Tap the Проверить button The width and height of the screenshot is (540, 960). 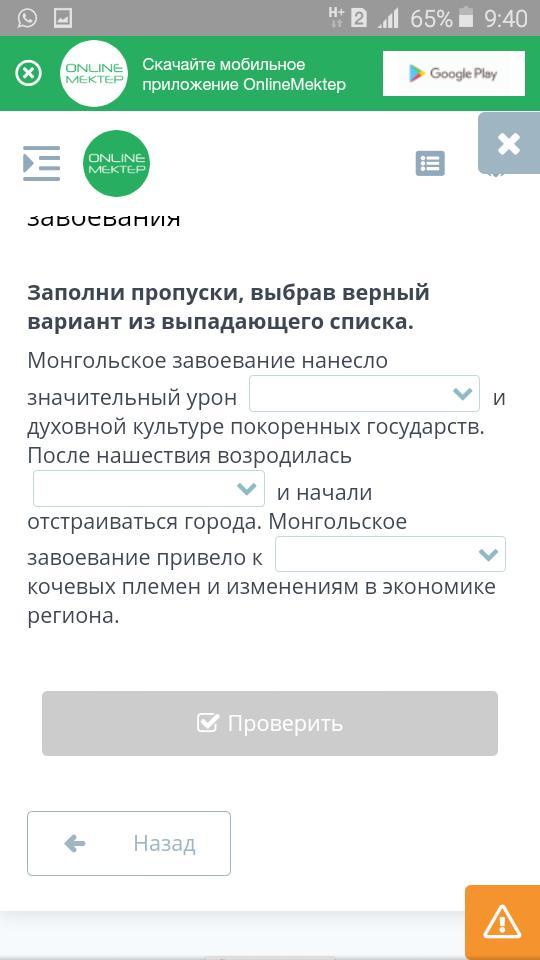tap(270, 723)
